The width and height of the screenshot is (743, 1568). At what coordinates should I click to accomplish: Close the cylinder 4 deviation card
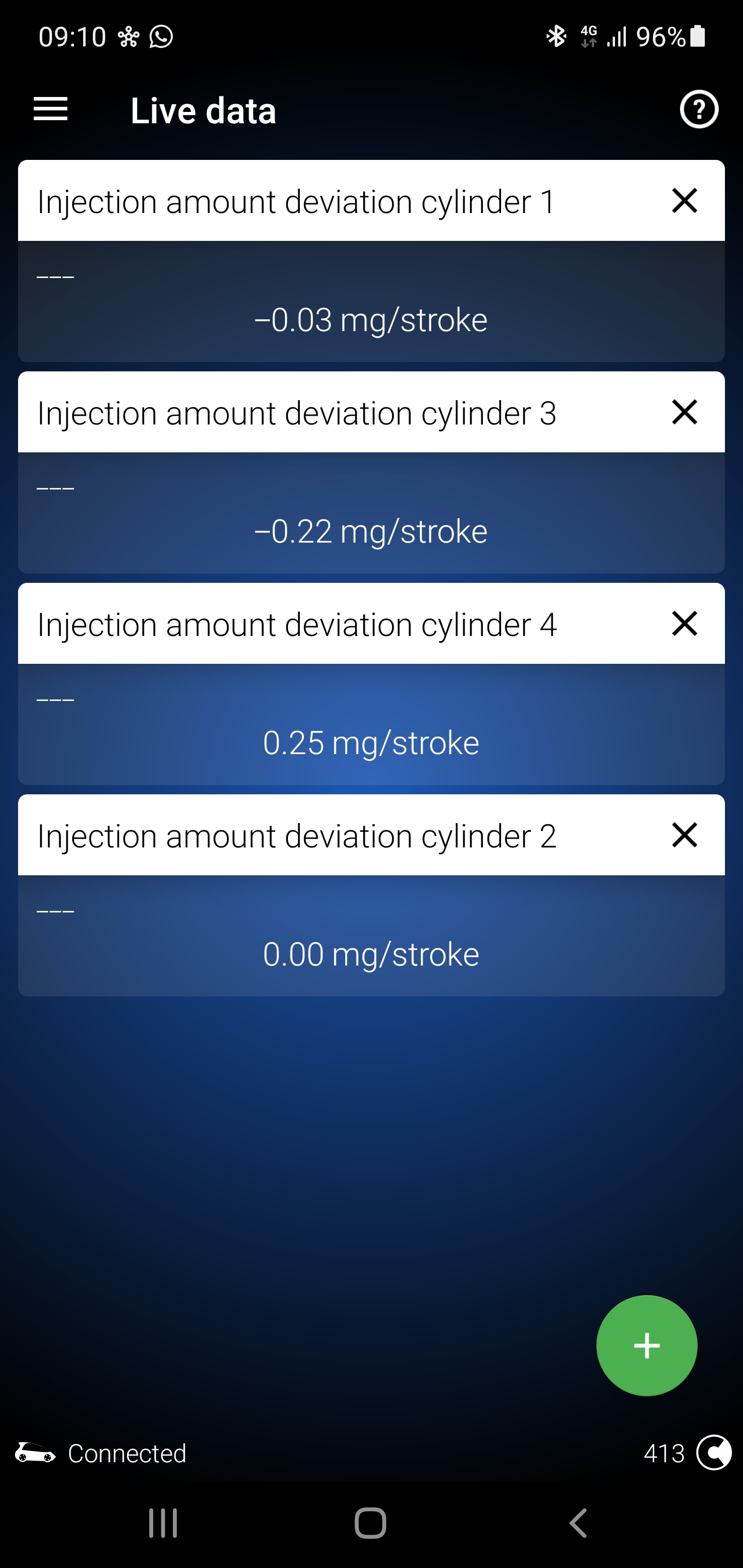tap(684, 623)
